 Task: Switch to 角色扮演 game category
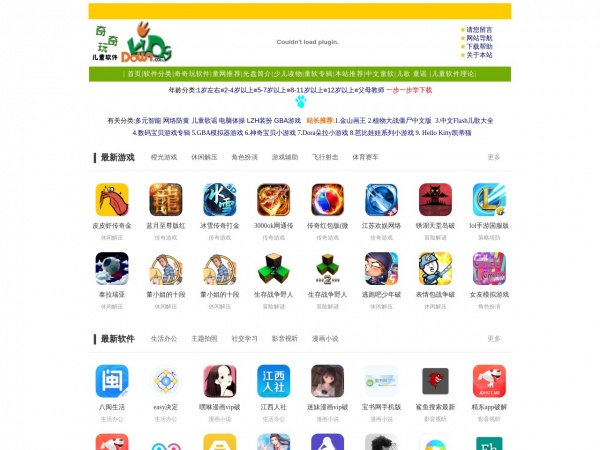pyautogui.click(x=244, y=157)
